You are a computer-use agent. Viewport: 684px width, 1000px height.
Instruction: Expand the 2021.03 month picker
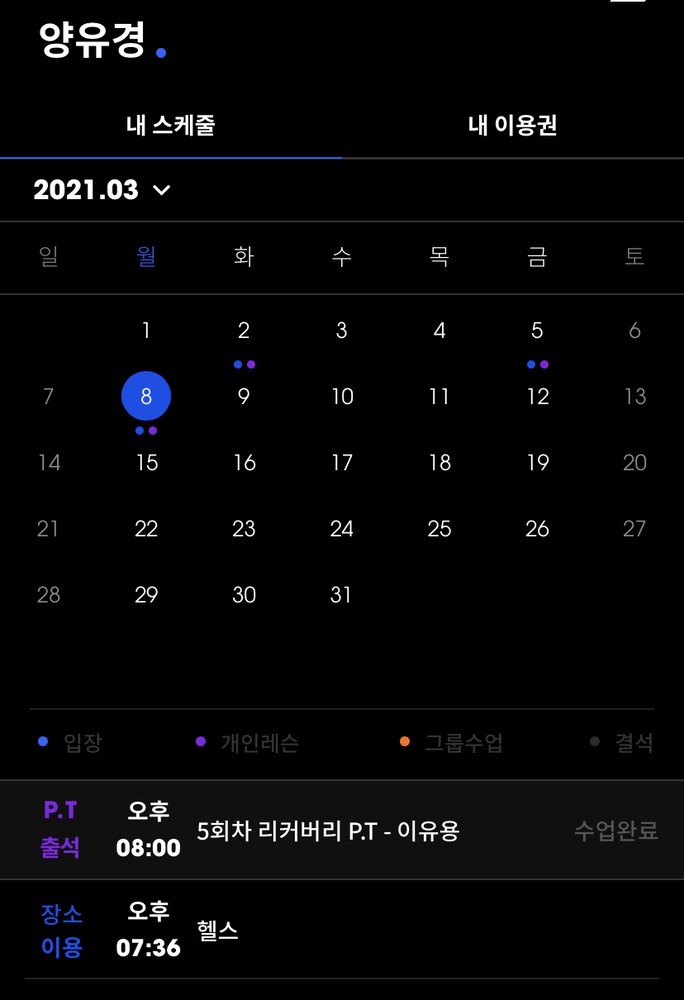coord(102,190)
